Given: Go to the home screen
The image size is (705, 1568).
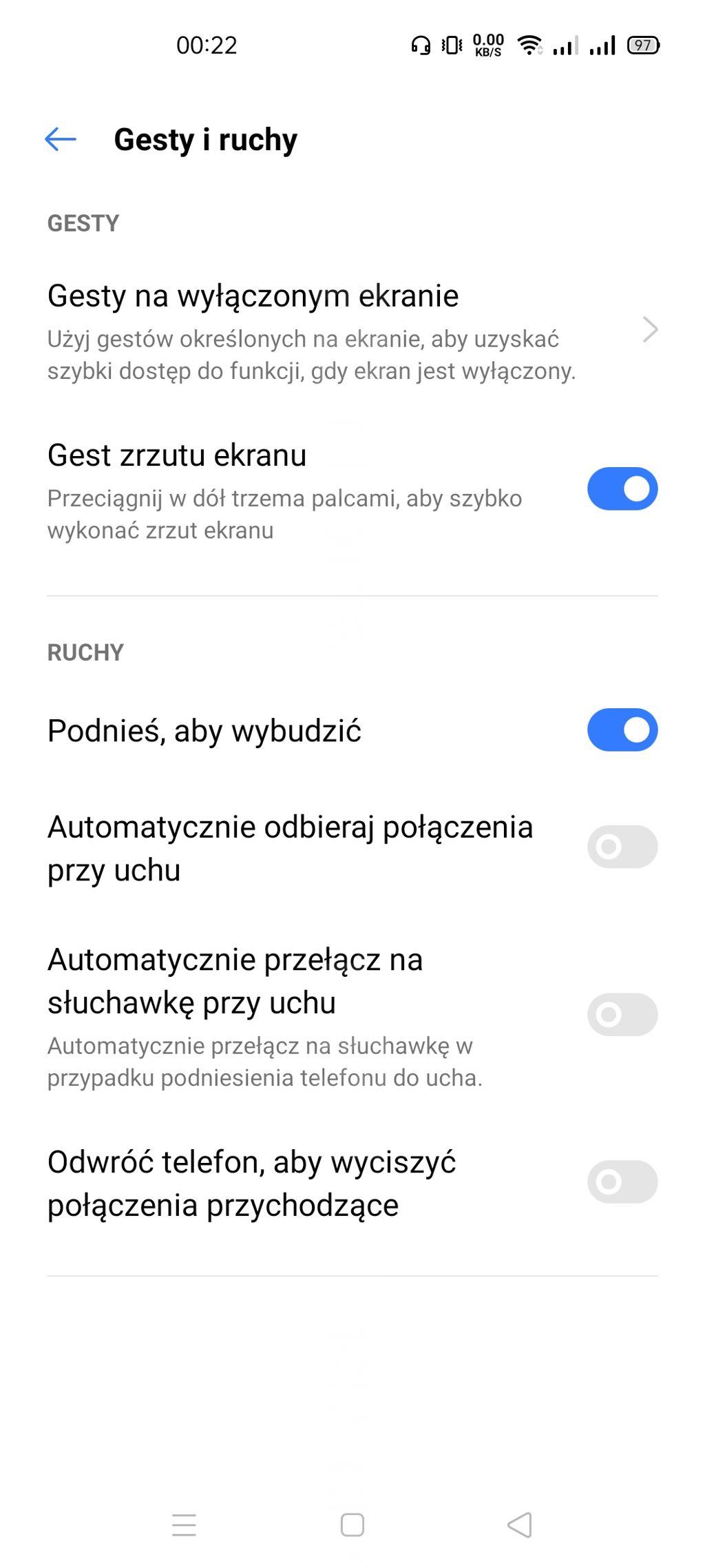Looking at the screenshot, I should pos(352,1525).
